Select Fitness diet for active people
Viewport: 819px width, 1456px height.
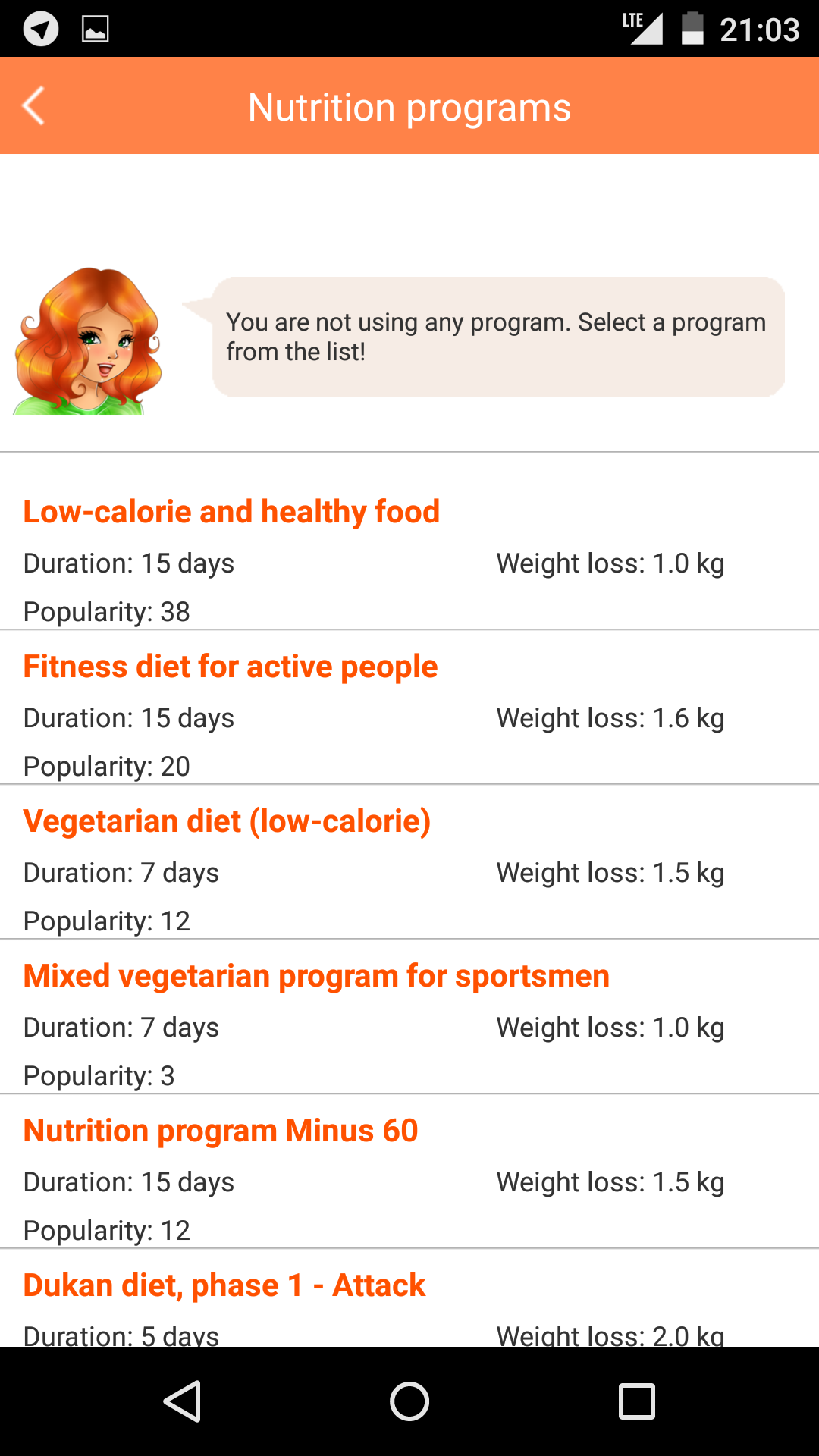point(231,667)
